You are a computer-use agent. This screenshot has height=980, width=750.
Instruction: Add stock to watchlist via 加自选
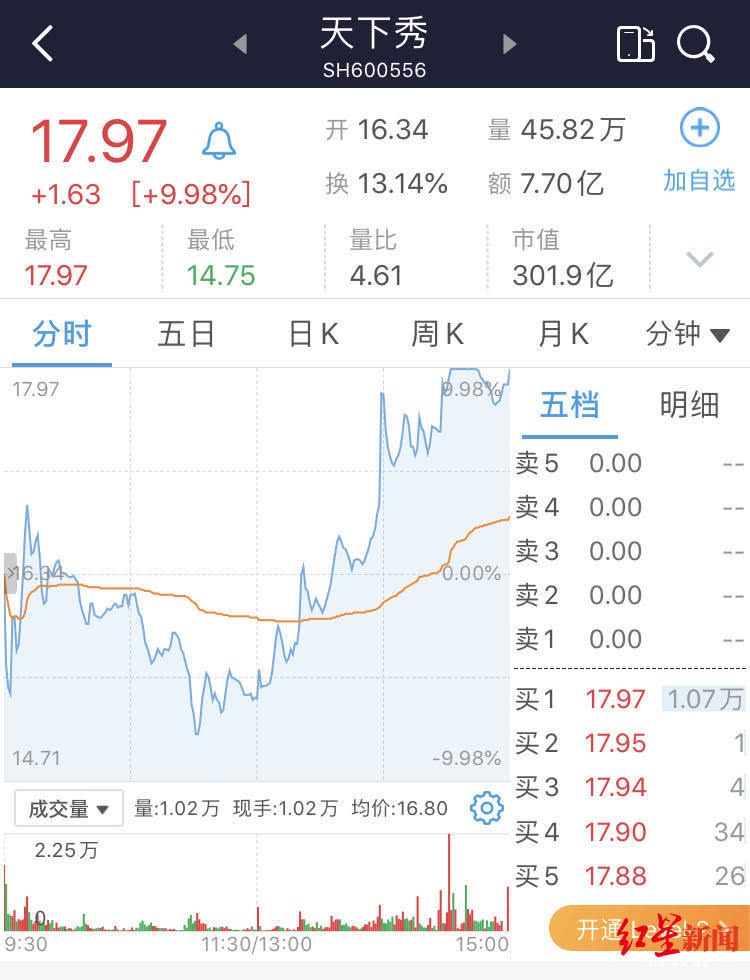699,150
